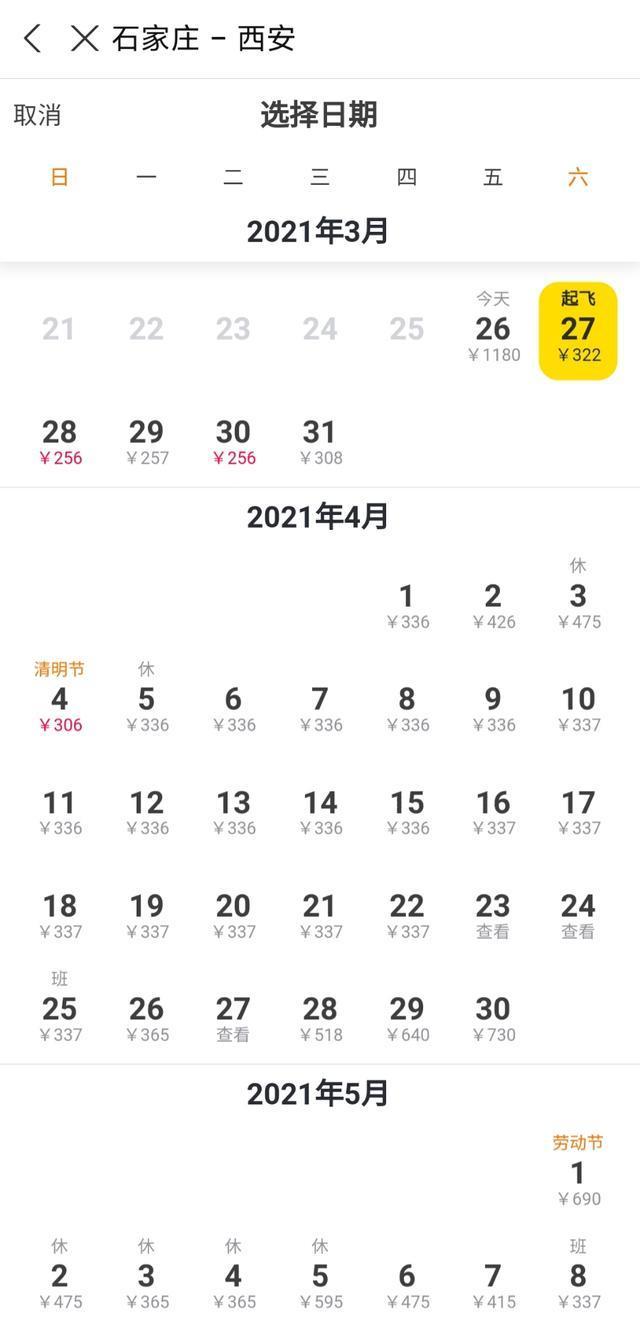Screen dimensions: 640x1330
Task: Select April 15 at ¥336
Action: tap(406, 811)
